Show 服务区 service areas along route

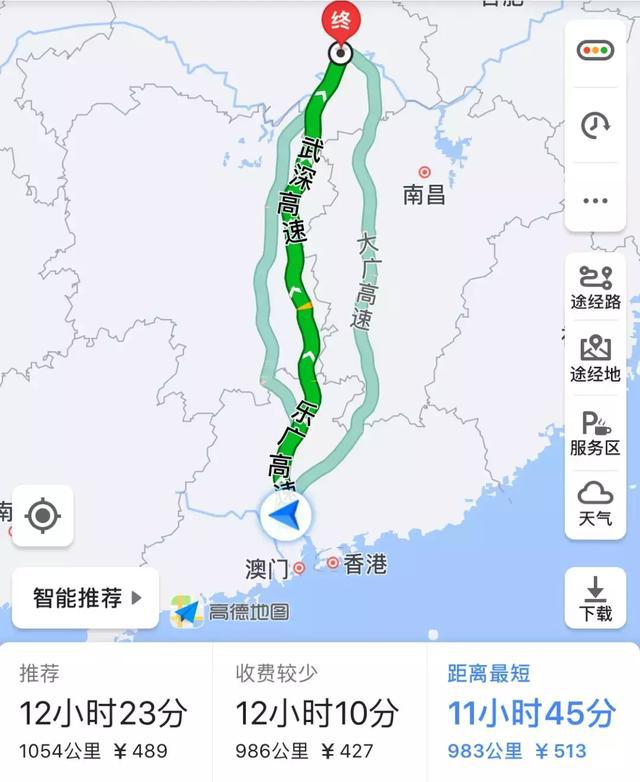[595, 433]
